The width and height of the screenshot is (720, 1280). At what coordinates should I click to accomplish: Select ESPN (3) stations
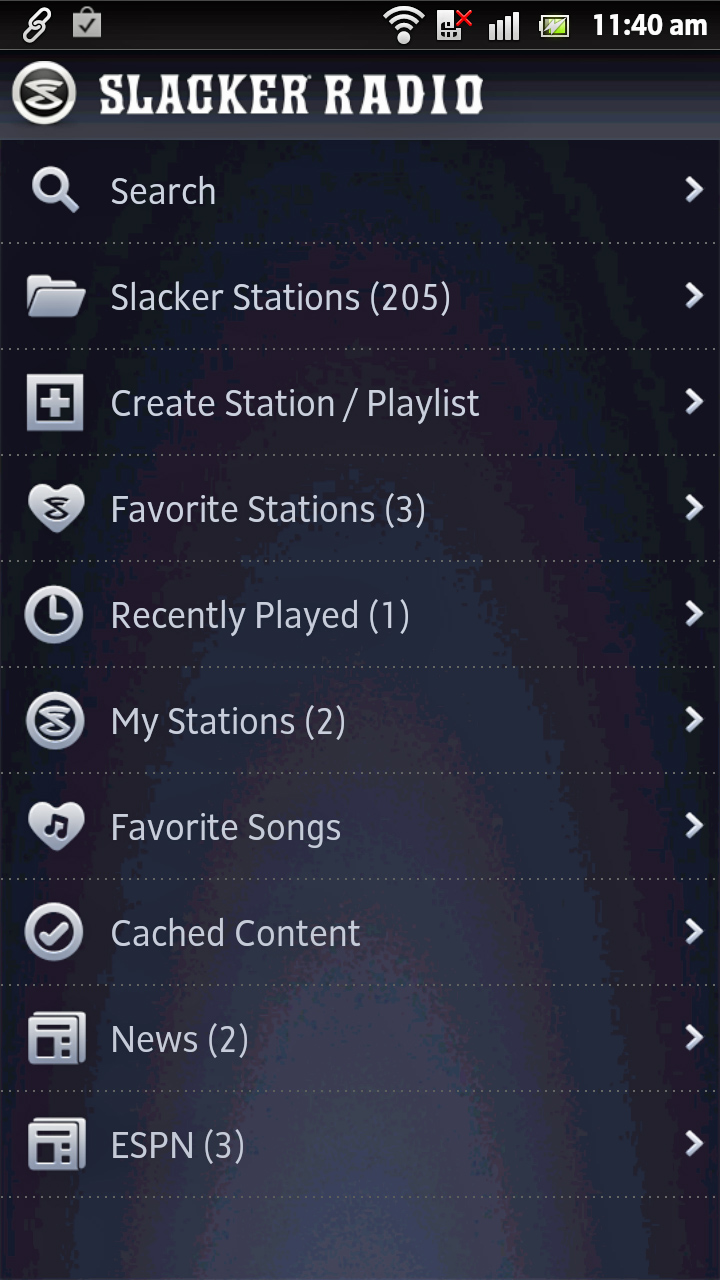360,1145
